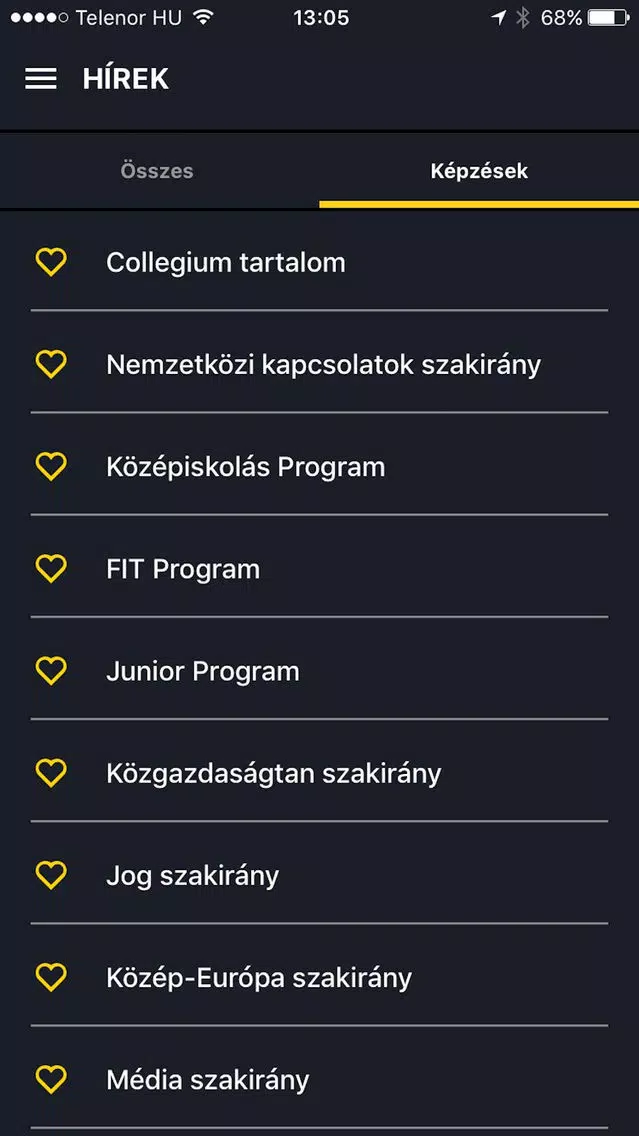
Task: Tap the heart beside Nemzetközi kapcsolatok szakirány
Action: (x=51, y=364)
